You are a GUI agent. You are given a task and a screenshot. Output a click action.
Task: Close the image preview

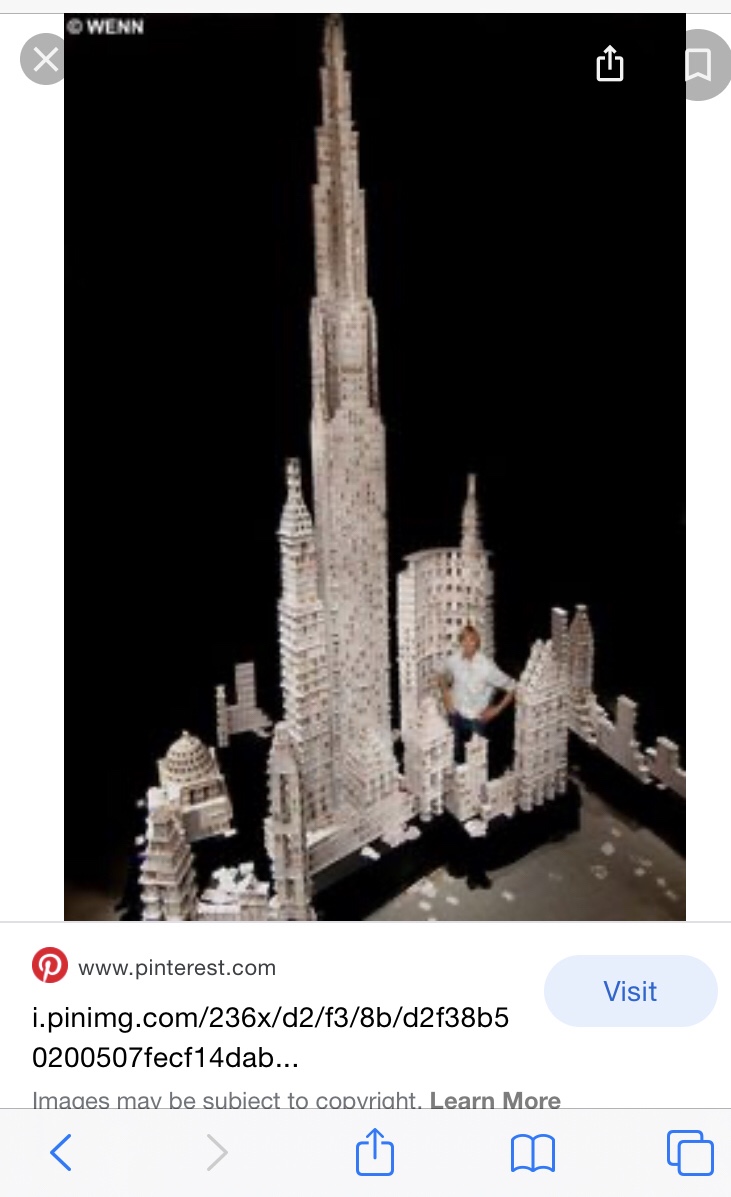coord(45,60)
